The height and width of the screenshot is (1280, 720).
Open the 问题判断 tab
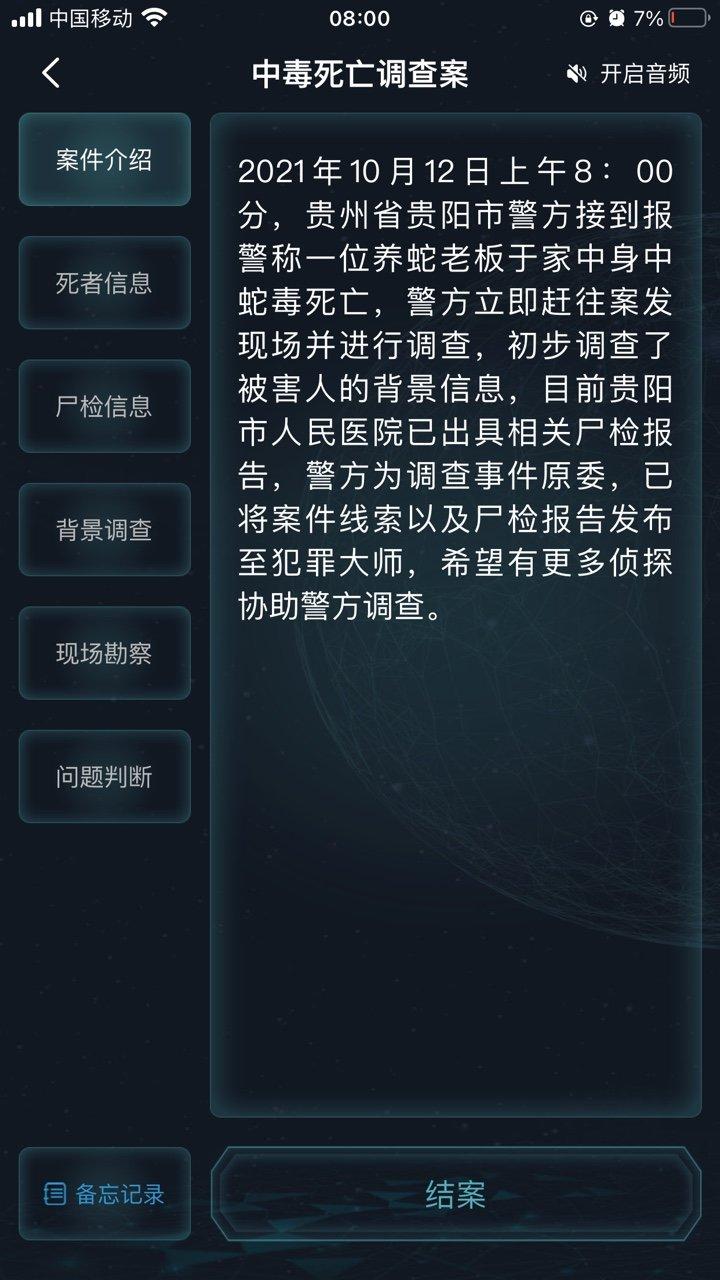(104, 777)
